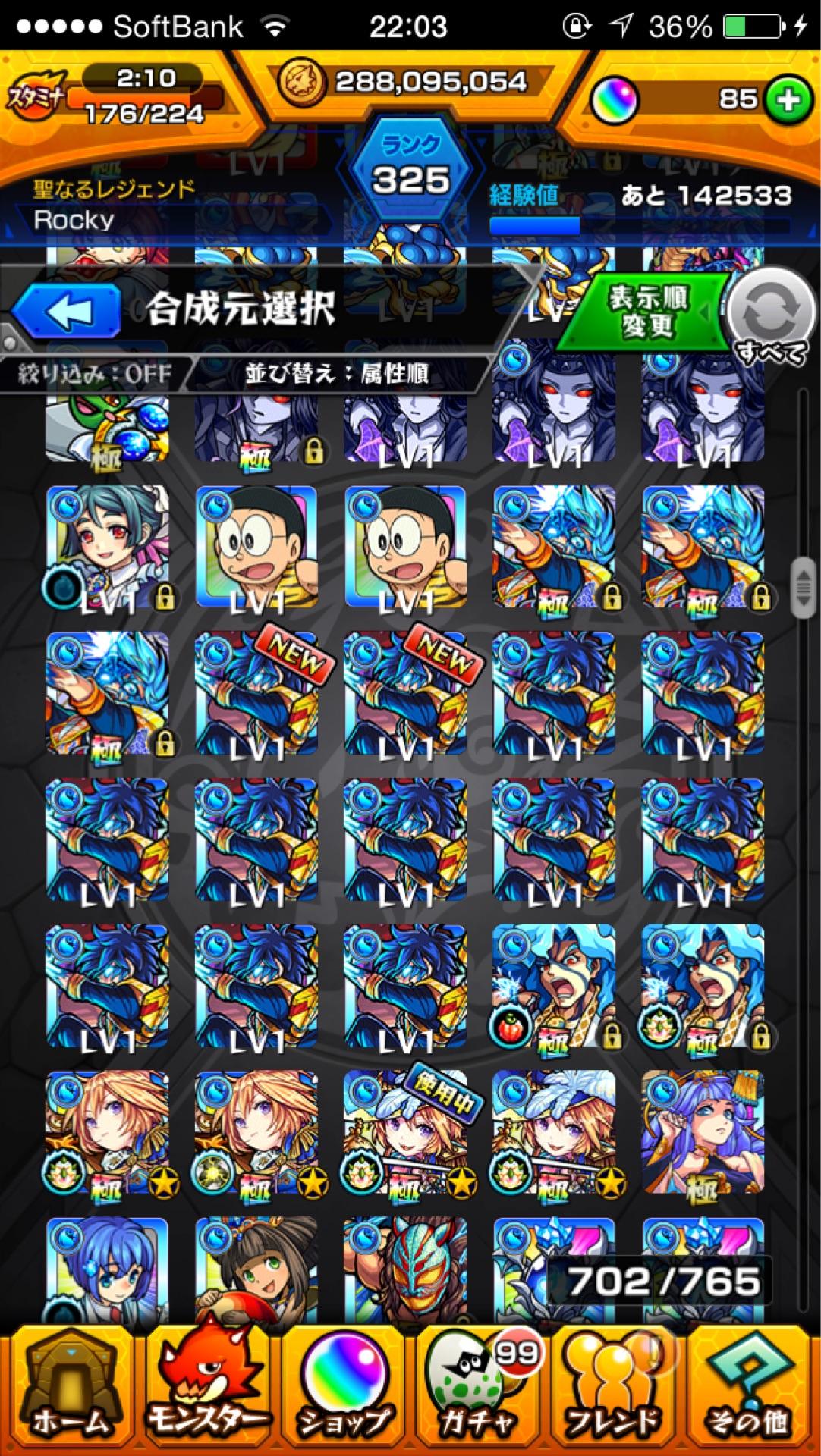Add orbs with the green plus
The height and width of the screenshot is (1456, 821).
coord(788,99)
